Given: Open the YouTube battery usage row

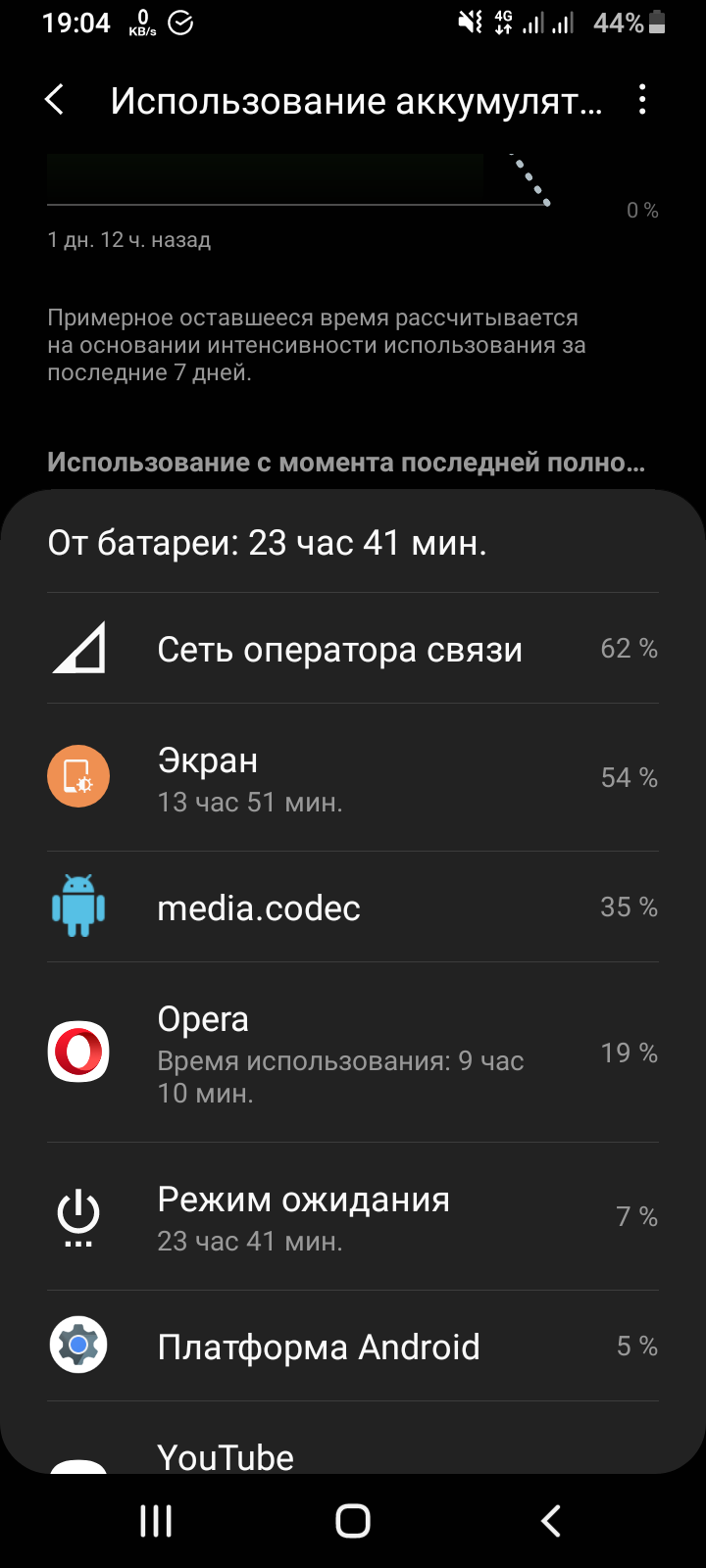Looking at the screenshot, I should (353, 1439).
